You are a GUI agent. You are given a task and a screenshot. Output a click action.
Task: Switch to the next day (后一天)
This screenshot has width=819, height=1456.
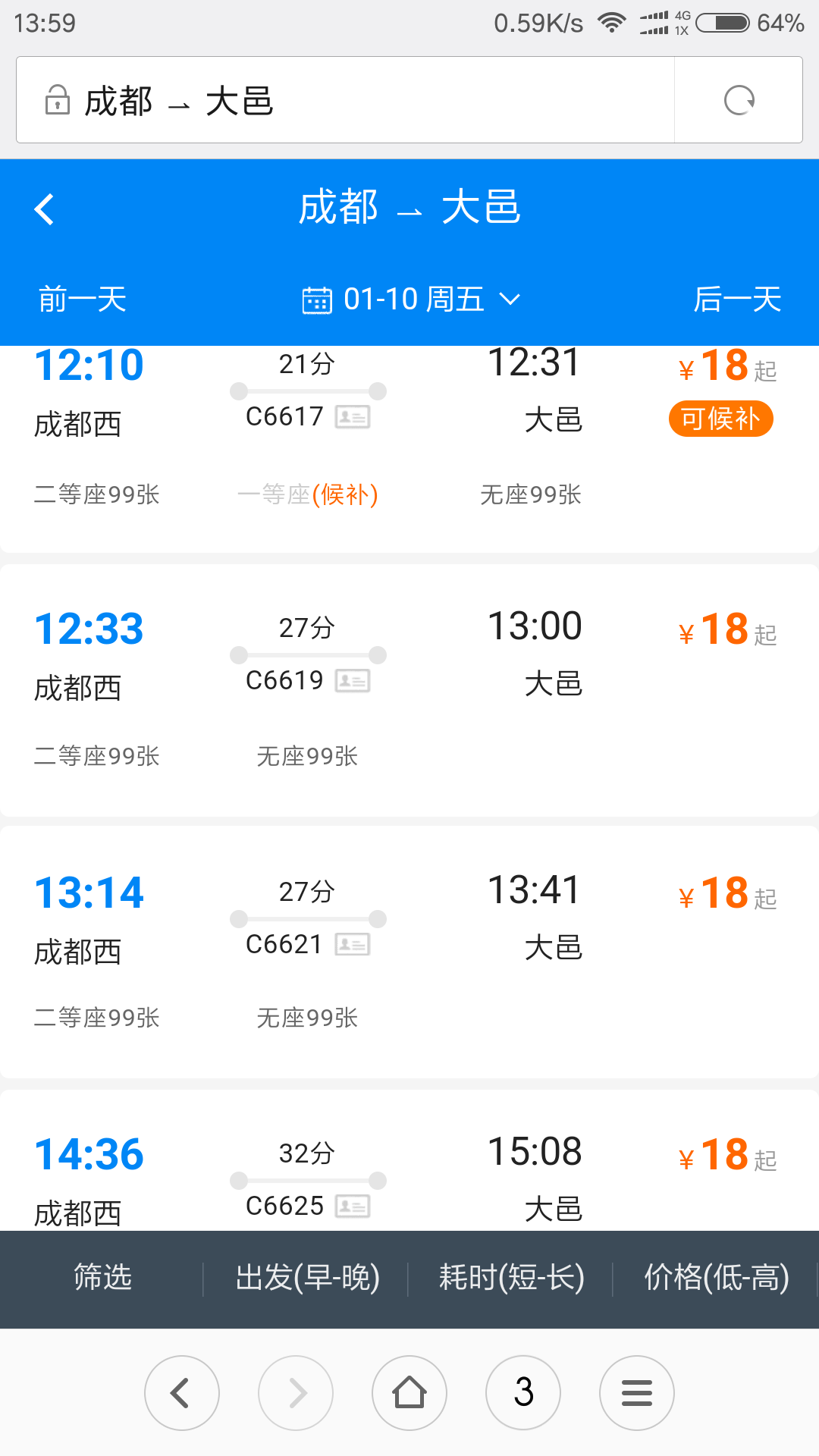(737, 299)
